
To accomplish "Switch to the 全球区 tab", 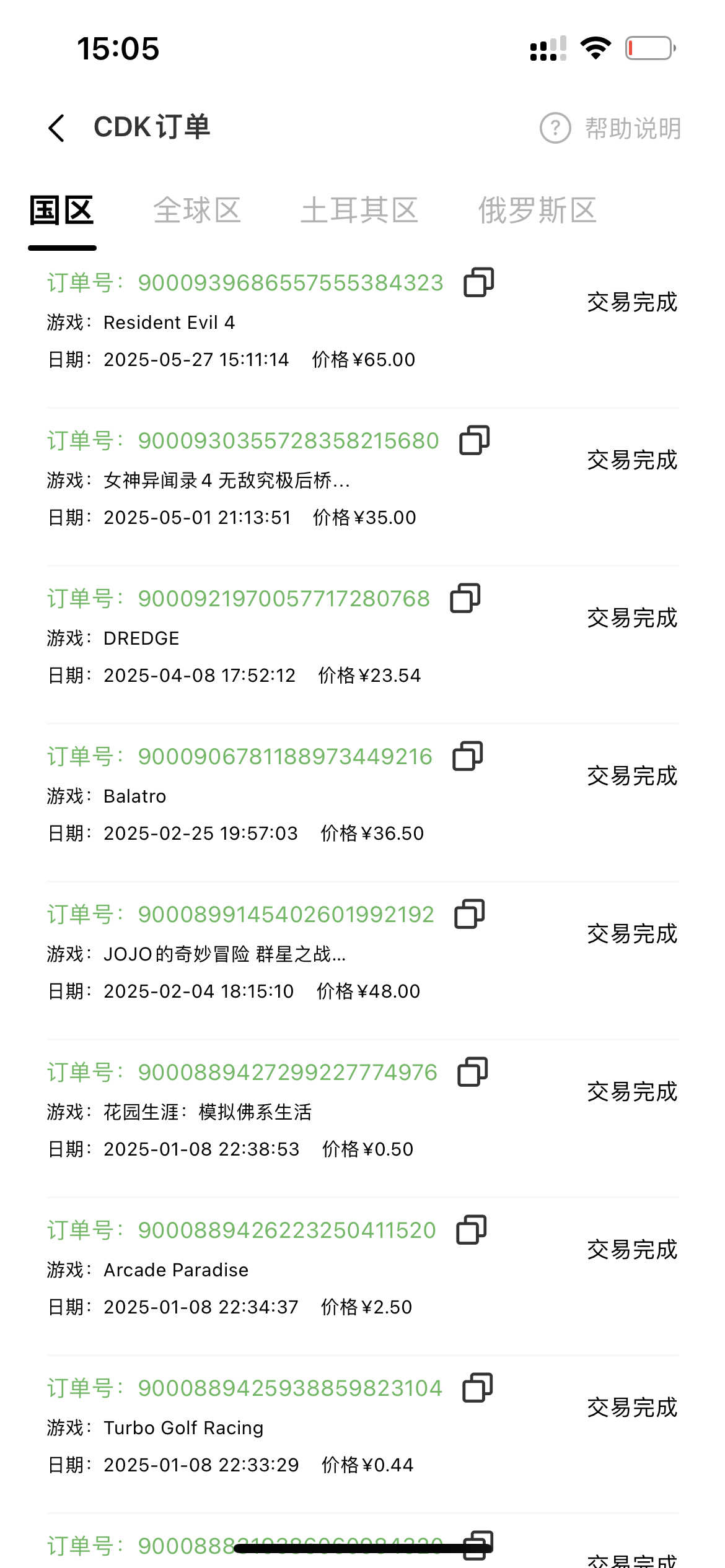I will click(197, 211).
